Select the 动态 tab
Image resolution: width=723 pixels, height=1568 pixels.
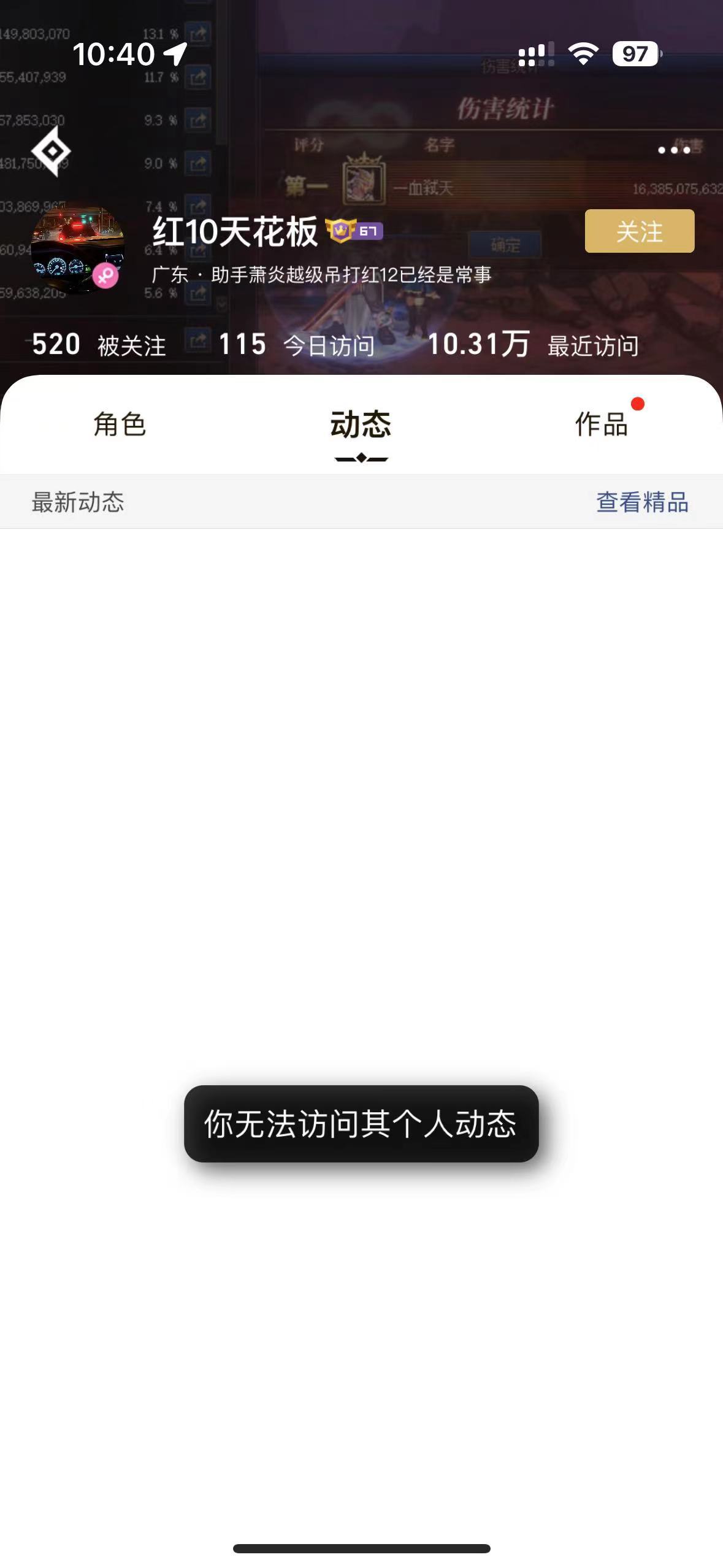click(361, 425)
